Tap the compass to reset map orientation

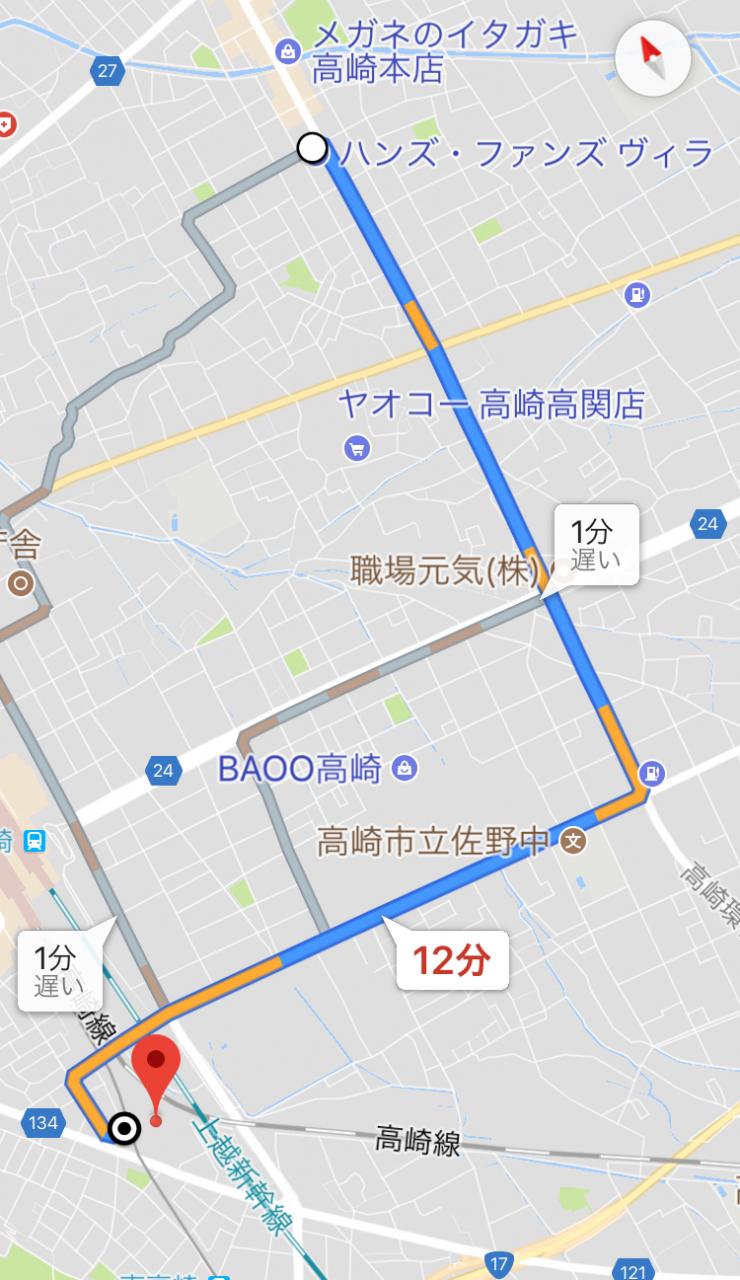tap(653, 57)
